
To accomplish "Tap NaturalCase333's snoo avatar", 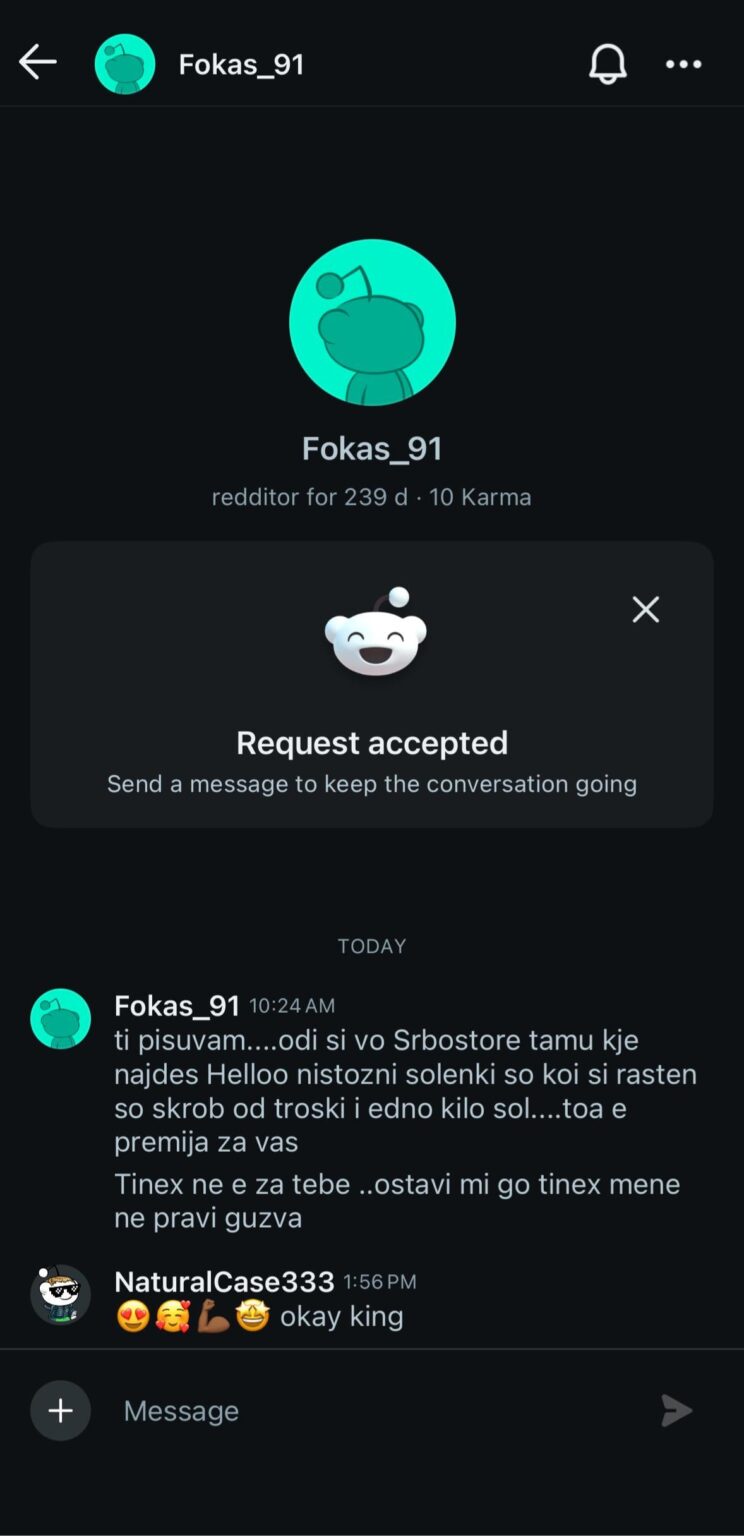I will [60, 1294].
